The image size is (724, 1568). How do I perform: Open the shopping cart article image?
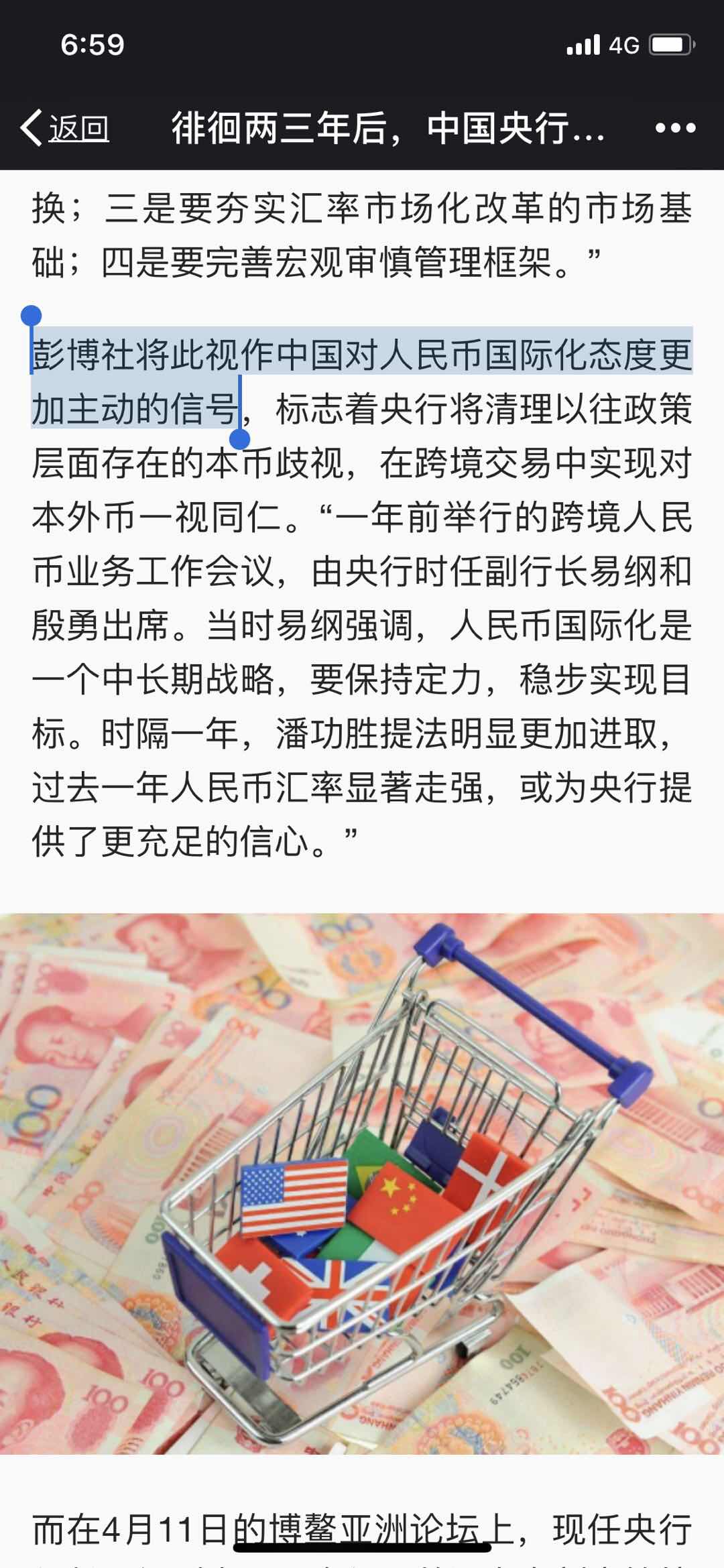(362, 1183)
